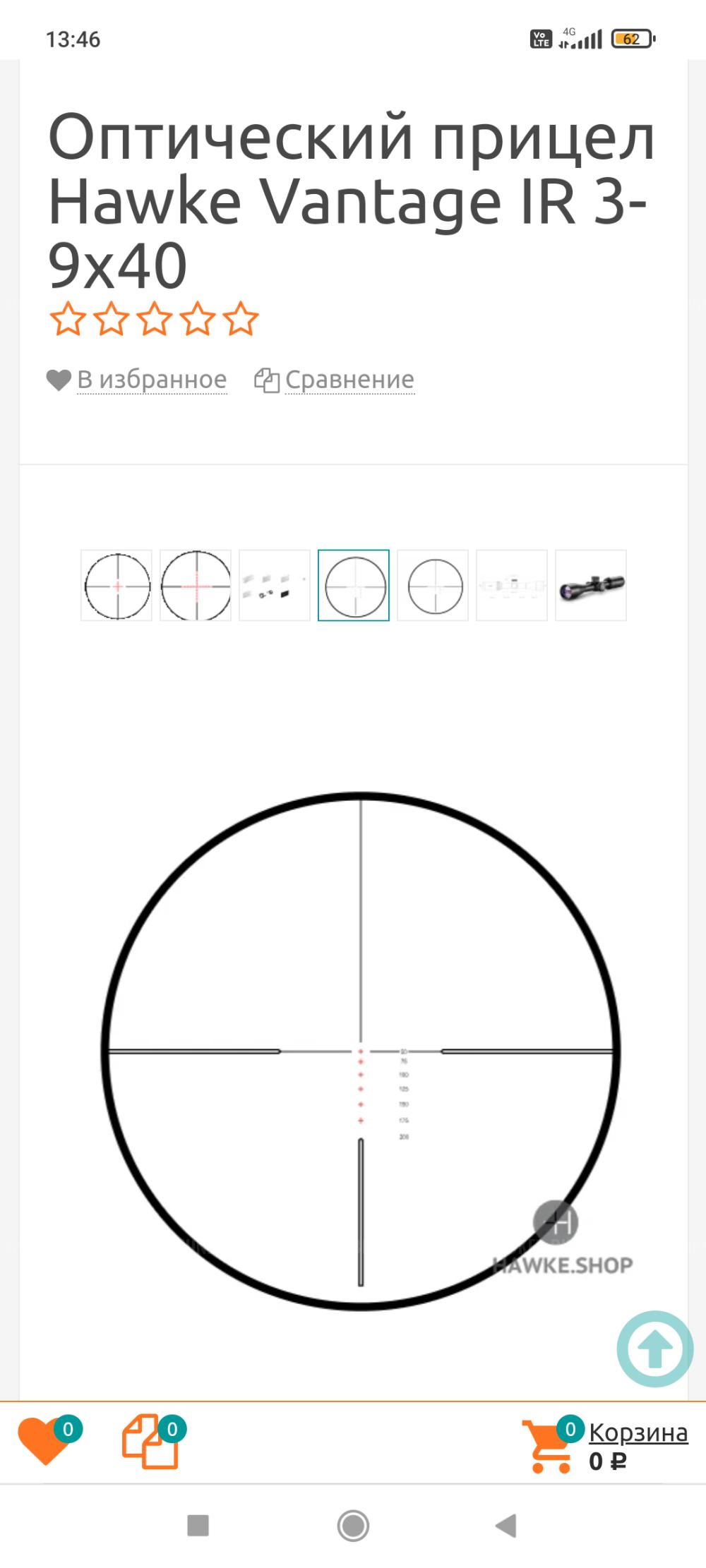Select the first reticle thumbnail with red center
706x1568 pixels.
116,586
